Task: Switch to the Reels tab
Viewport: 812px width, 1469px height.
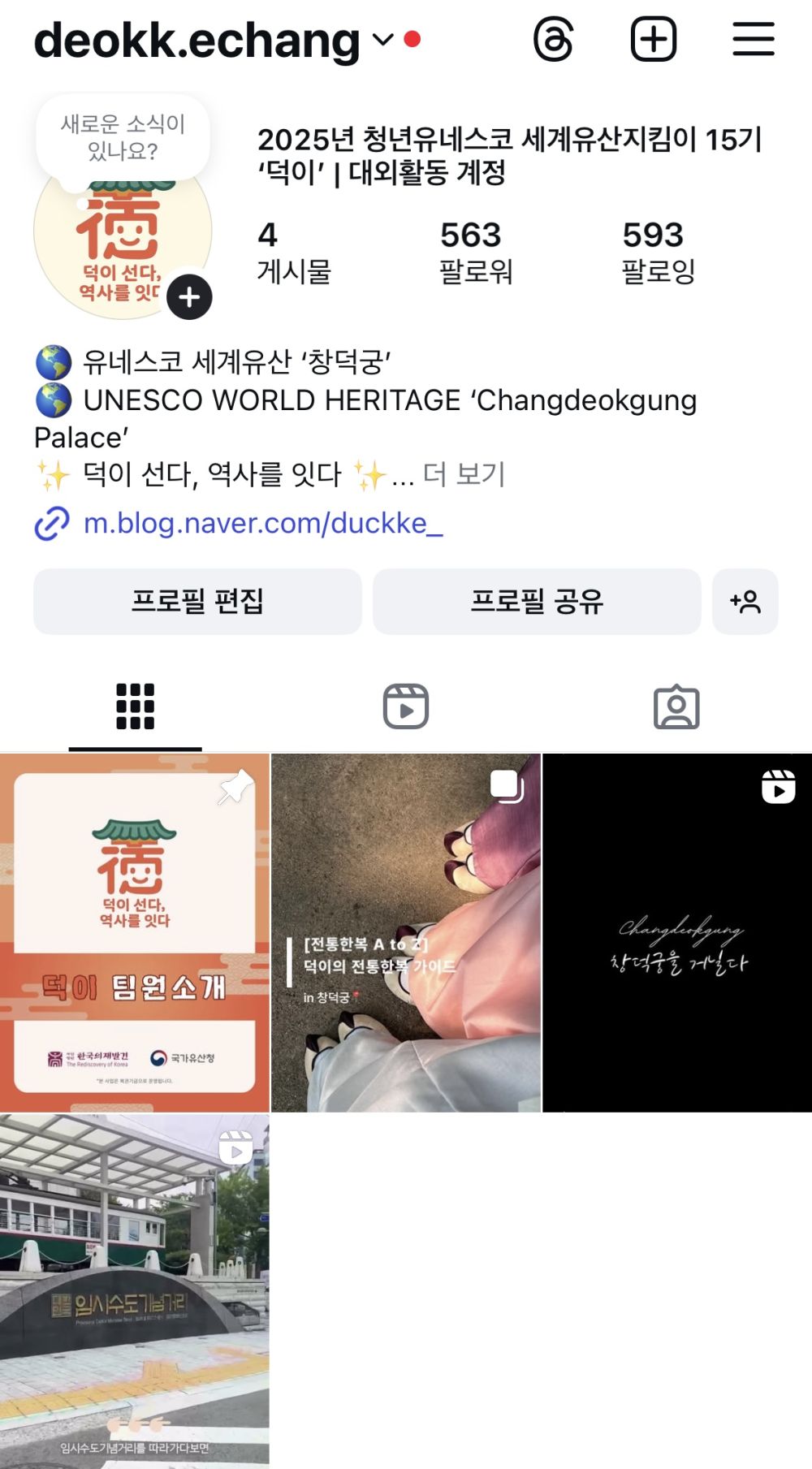Action: coord(406,706)
